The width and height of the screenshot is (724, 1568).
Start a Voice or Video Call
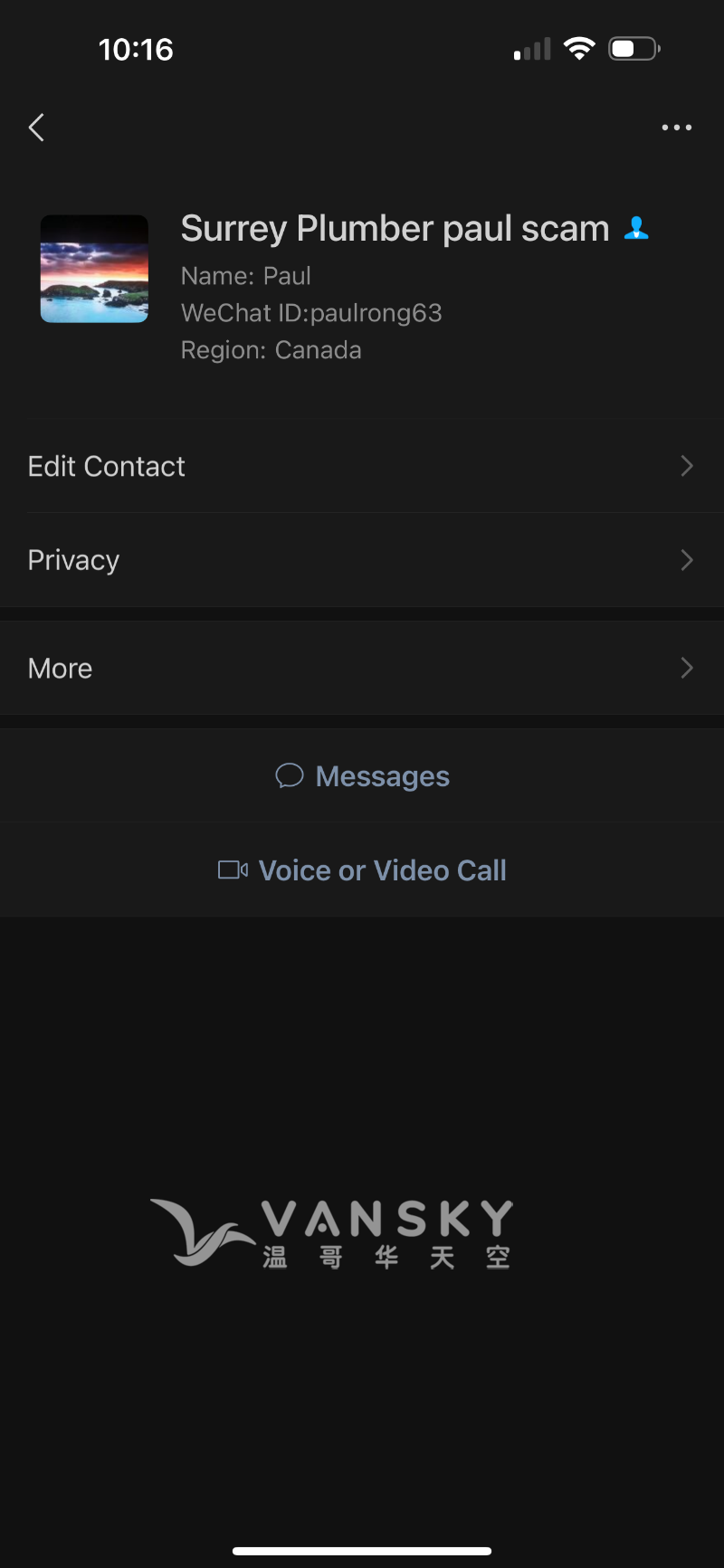click(363, 870)
